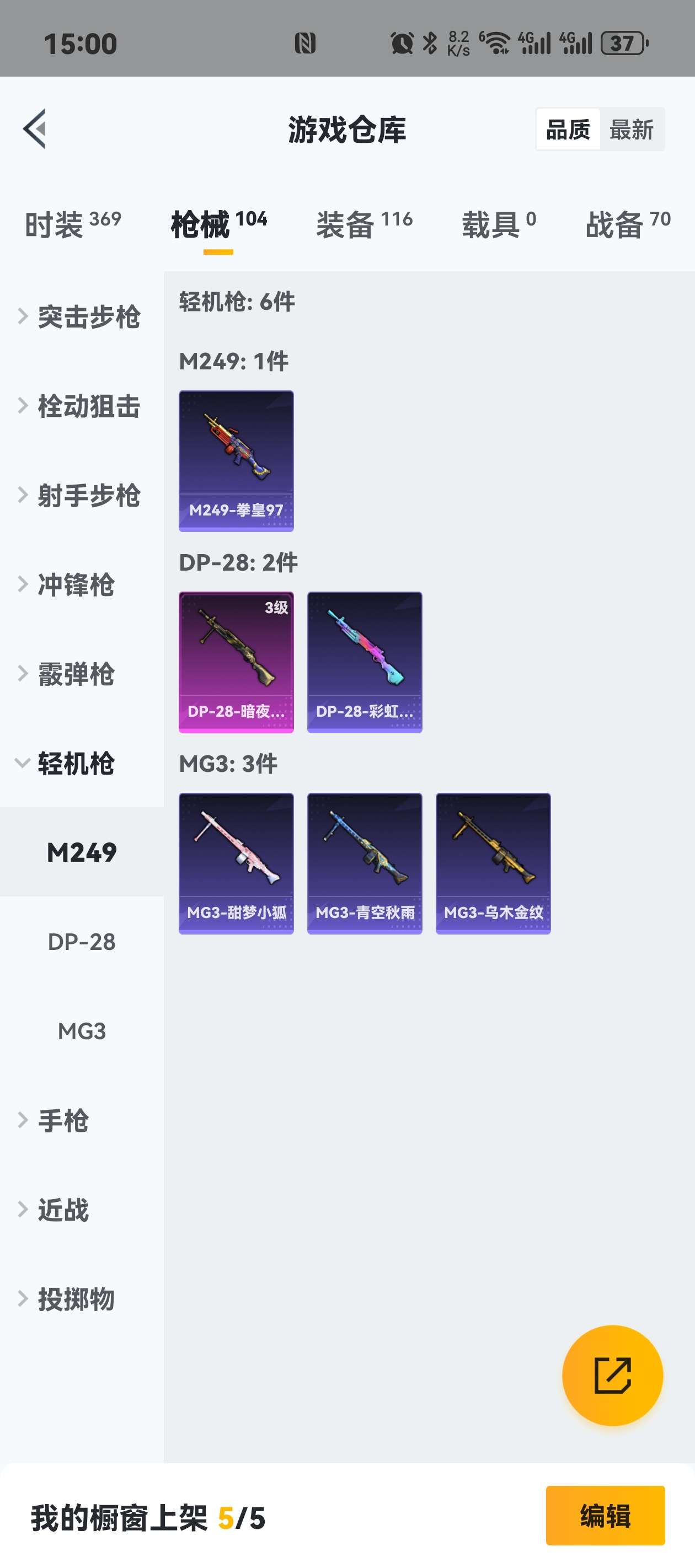Switch to the 装备 tab
The width and height of the screenshot is (695, 1568).
coord(363,224)
